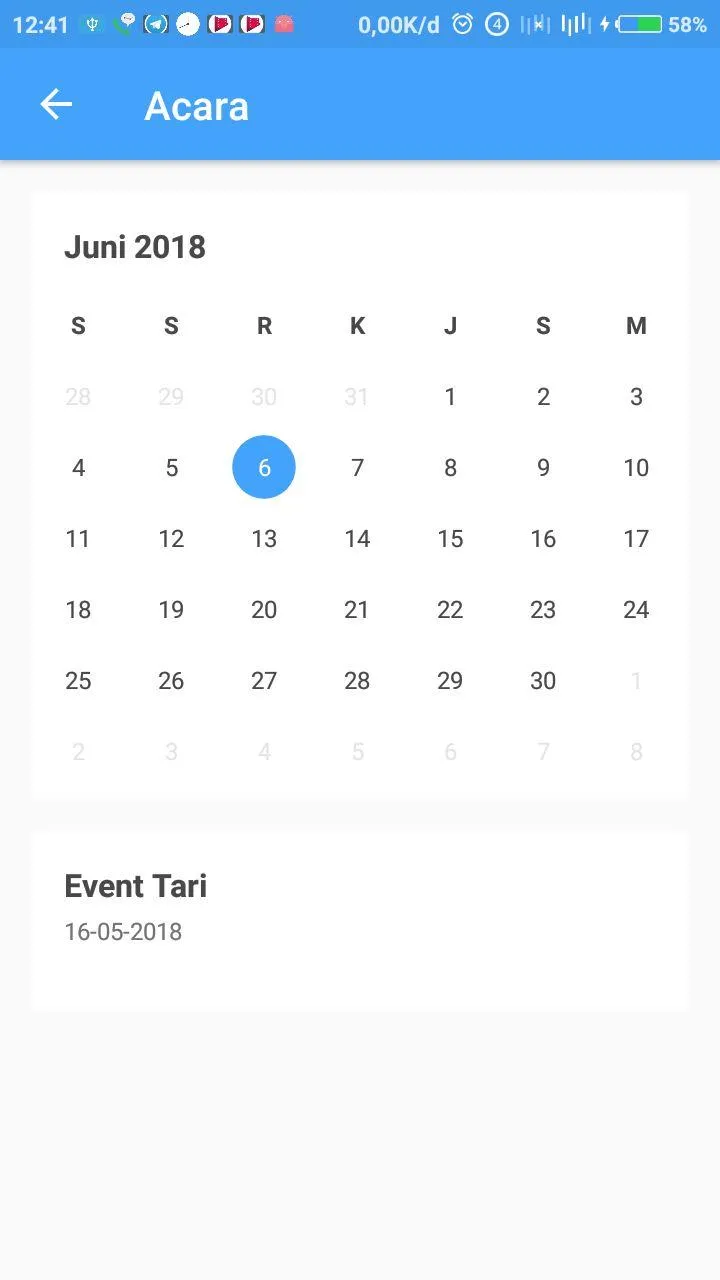Pick June 18 in the calendar
Image resolution: width=720 pixels, height=1280 pixels.
(x=78, y=610)
